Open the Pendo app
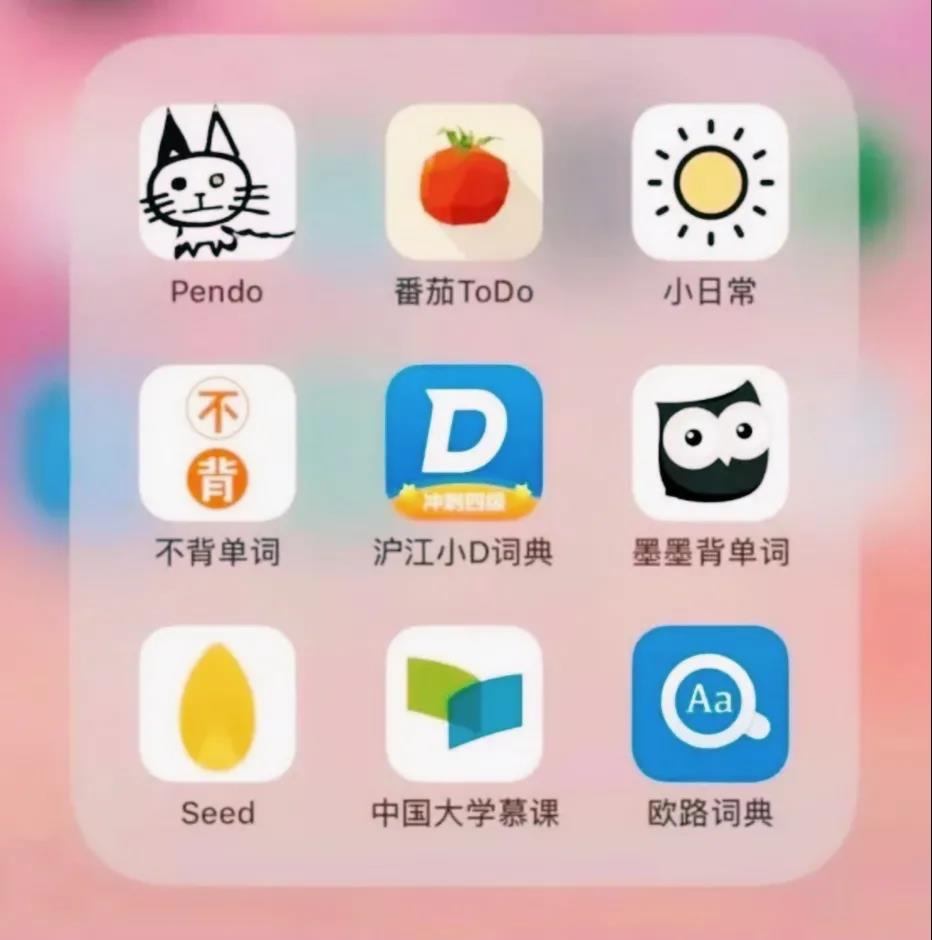The width and height of the screenshot is (932, 940). pos(217,182)
